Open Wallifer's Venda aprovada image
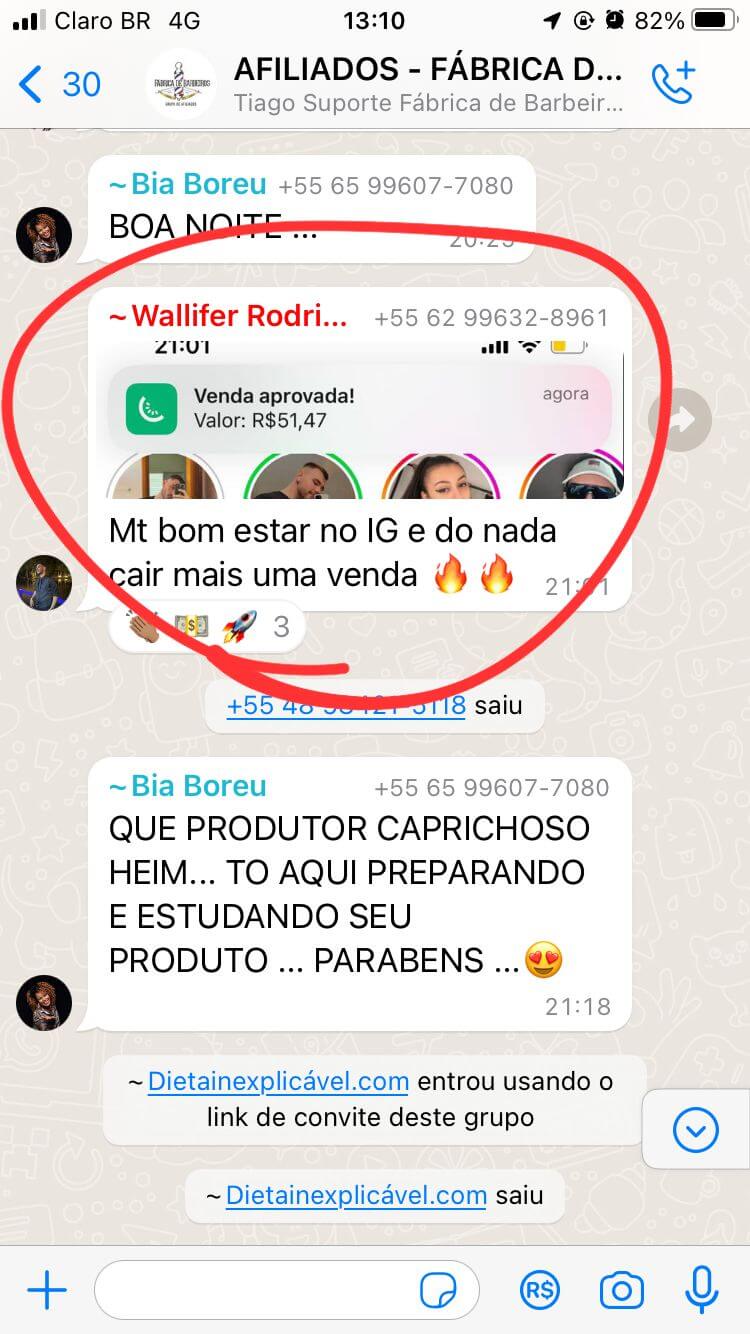This screenshot has width=750, height=1334. click(x=365, y=420)
